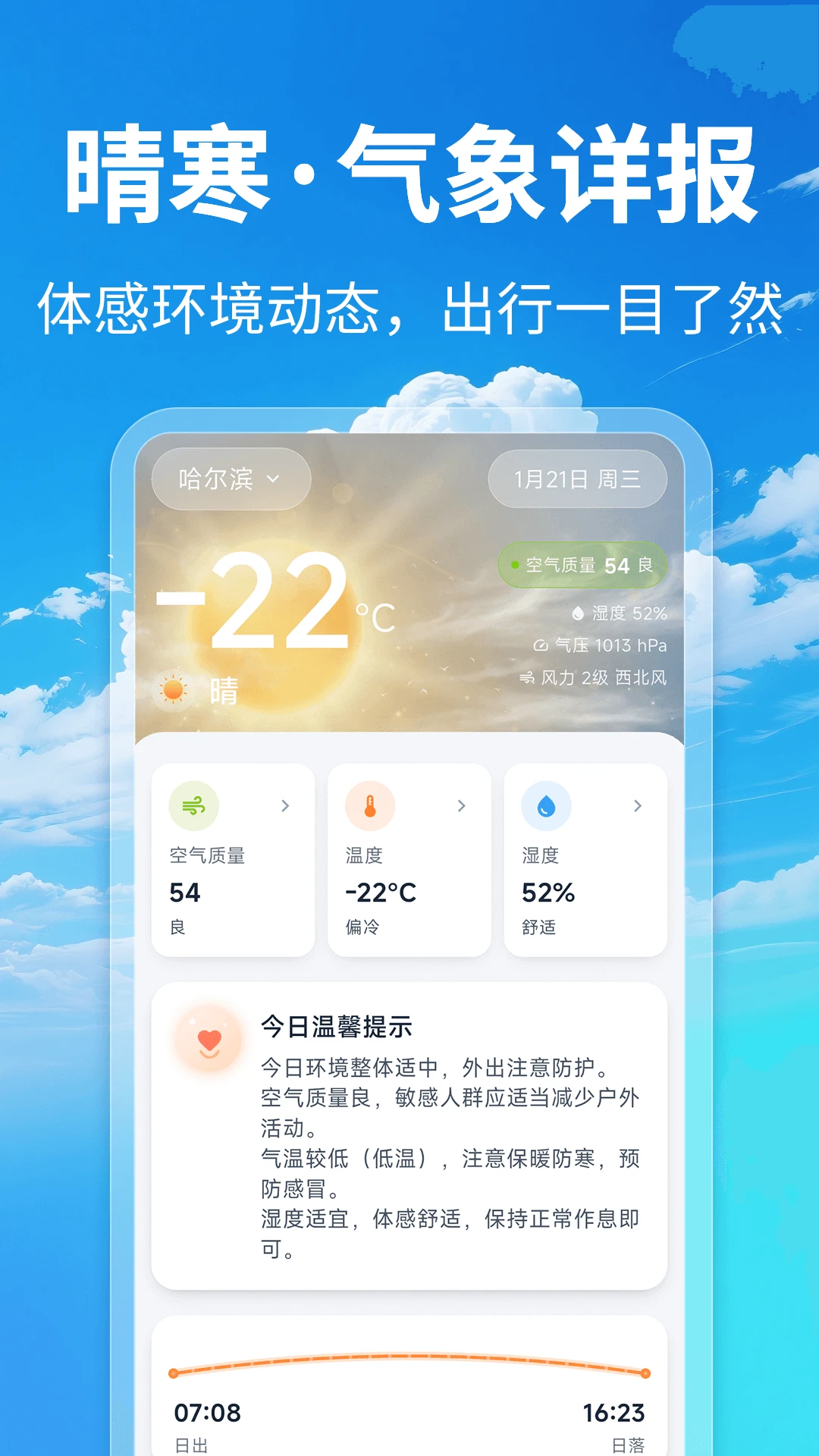Open the 哈尔滨 city selector dropdown
The height and width of the screenshot is (1456, 819).
coord(229,478)
